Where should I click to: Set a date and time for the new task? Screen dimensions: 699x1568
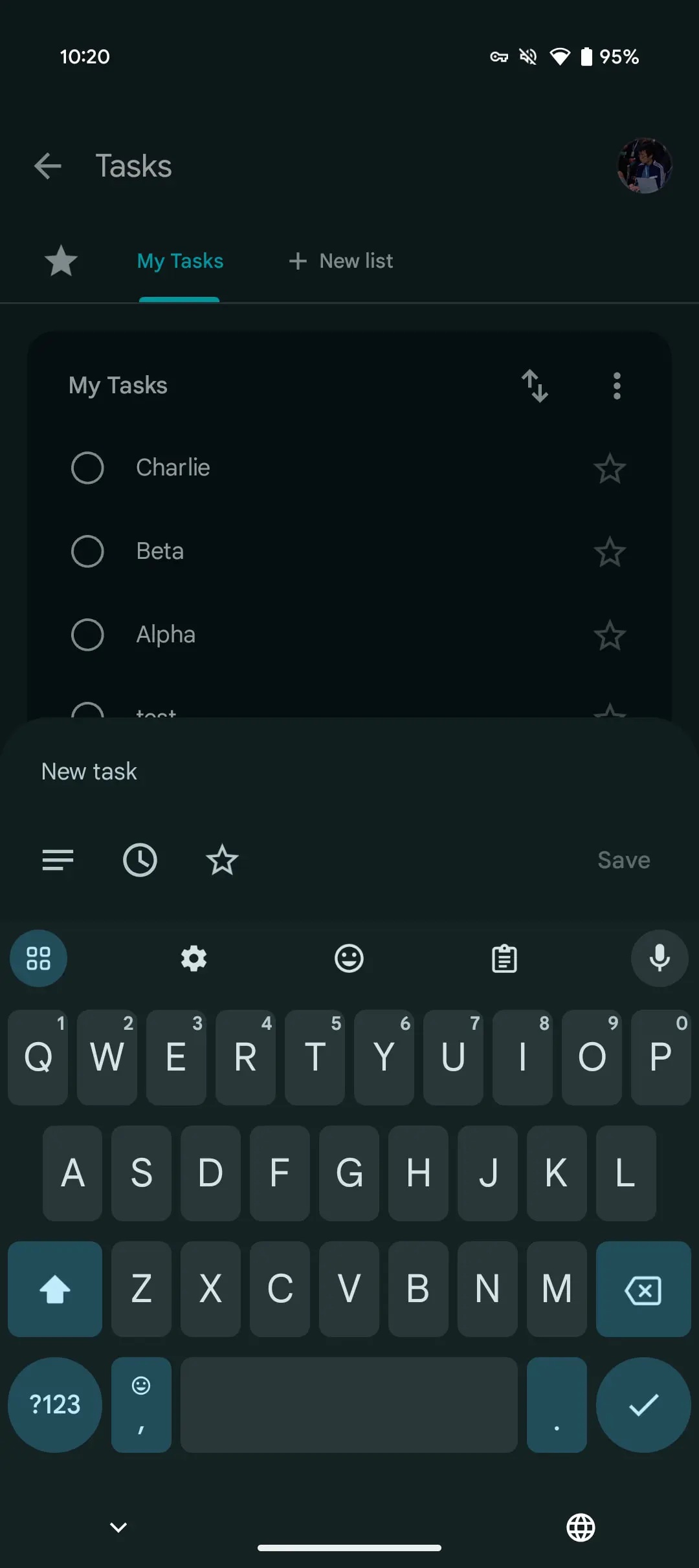(x=140, y=860)
